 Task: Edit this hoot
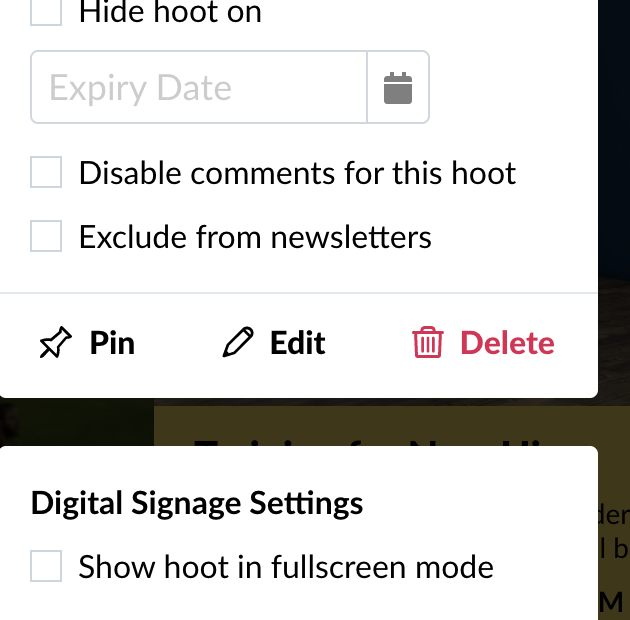[274, 343]
